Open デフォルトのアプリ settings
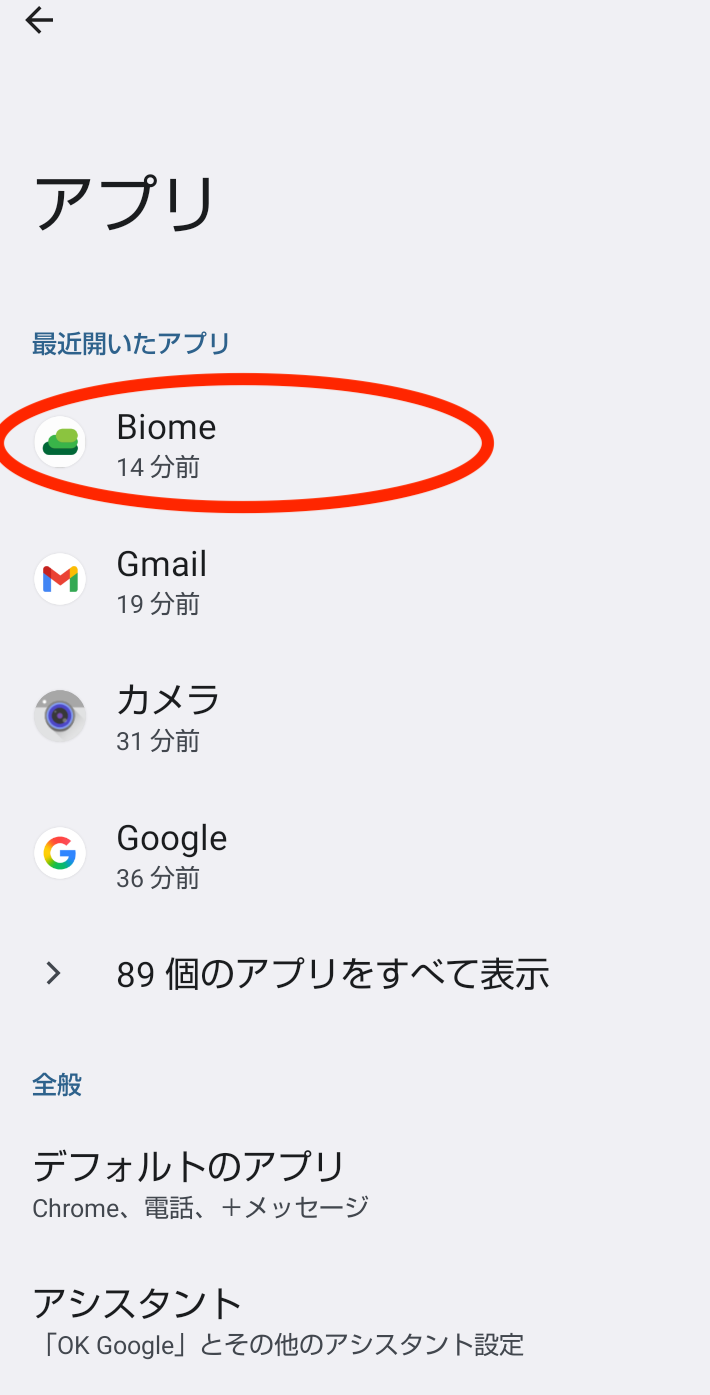The height and width of the screenshot is (1395, 710). 355,1185
